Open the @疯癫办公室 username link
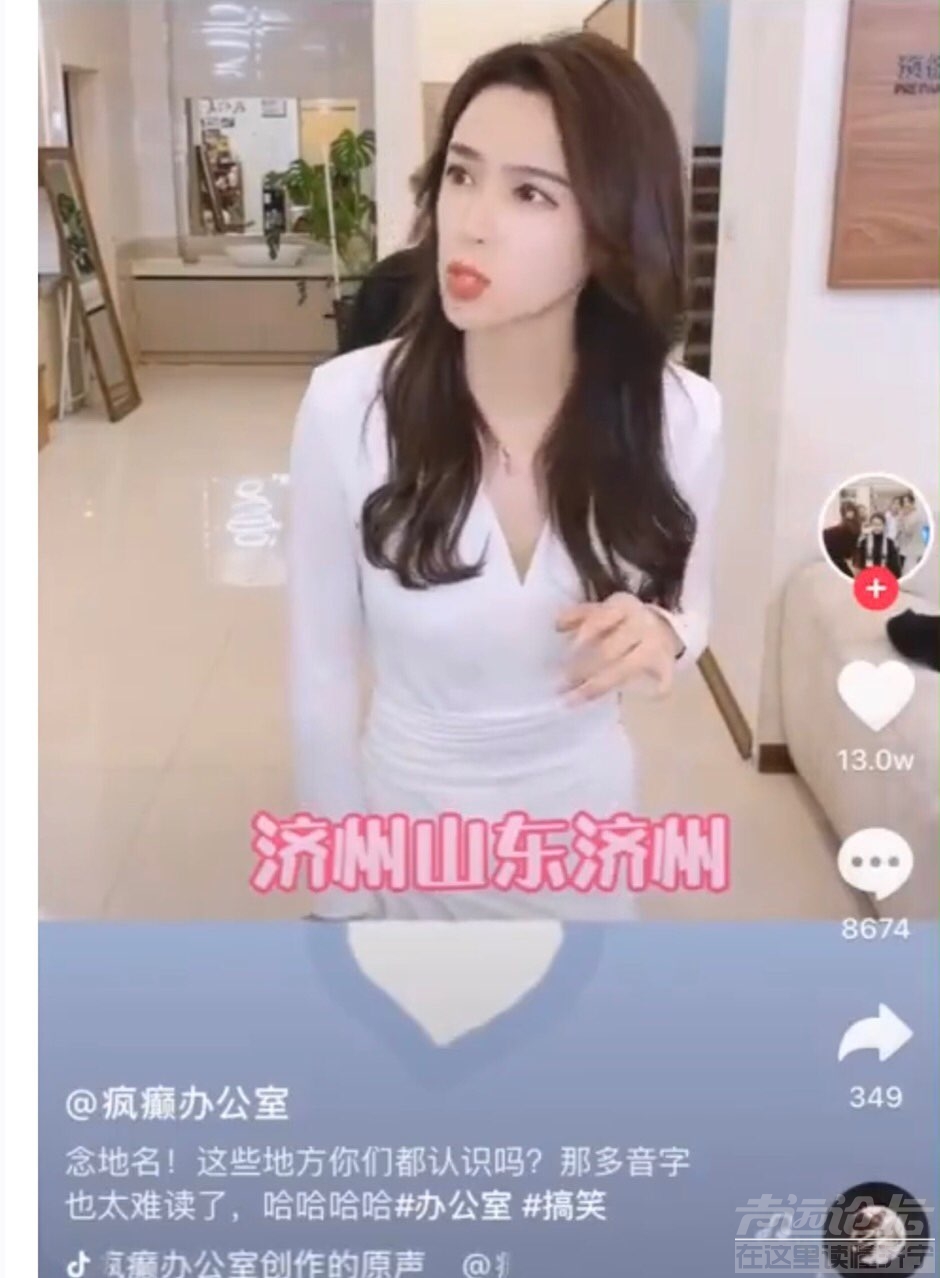Image resolution: width=940 pixels, height=1278 pixels. point(177,1105)
